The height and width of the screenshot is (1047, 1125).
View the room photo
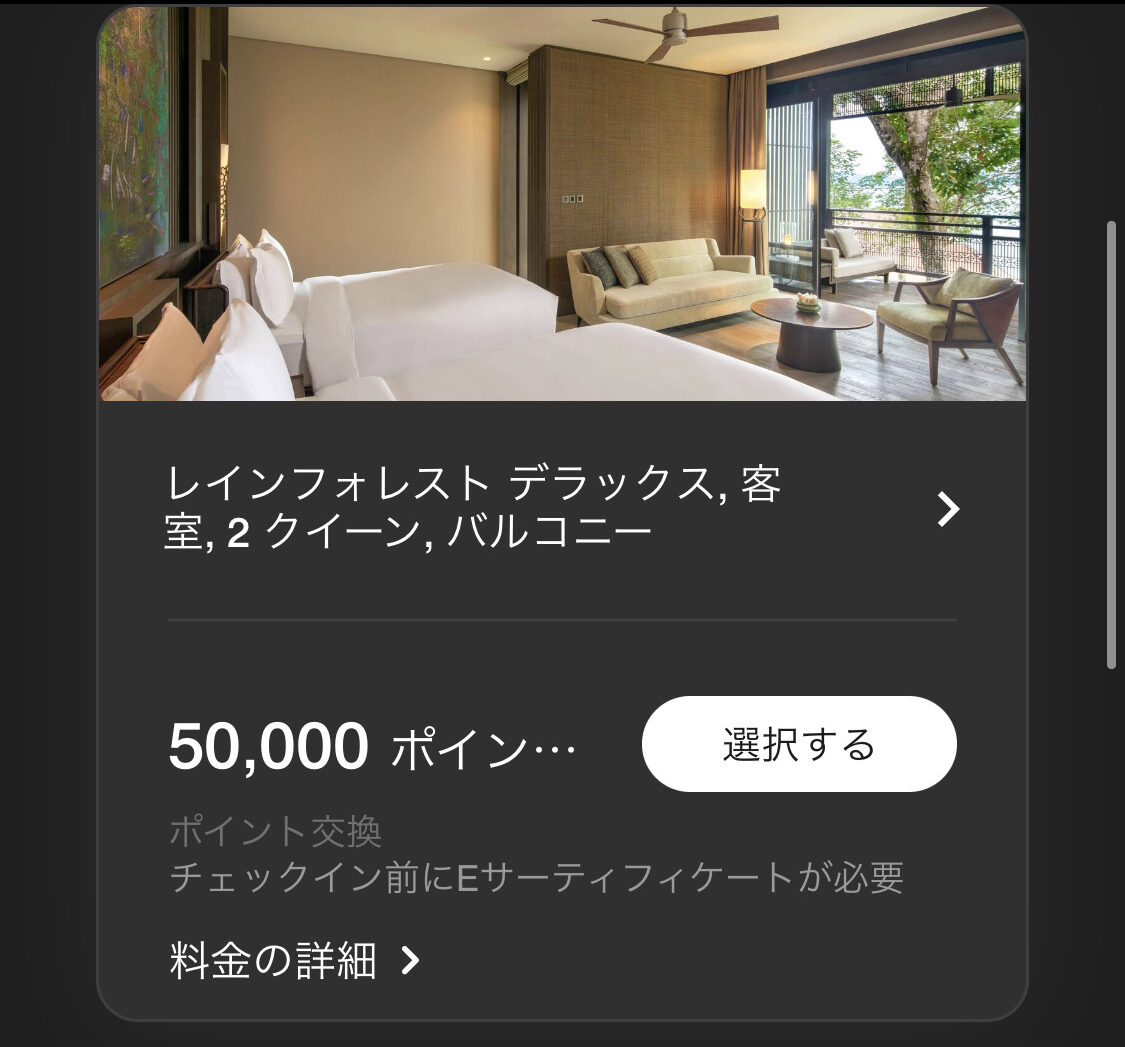click(562, 205)
